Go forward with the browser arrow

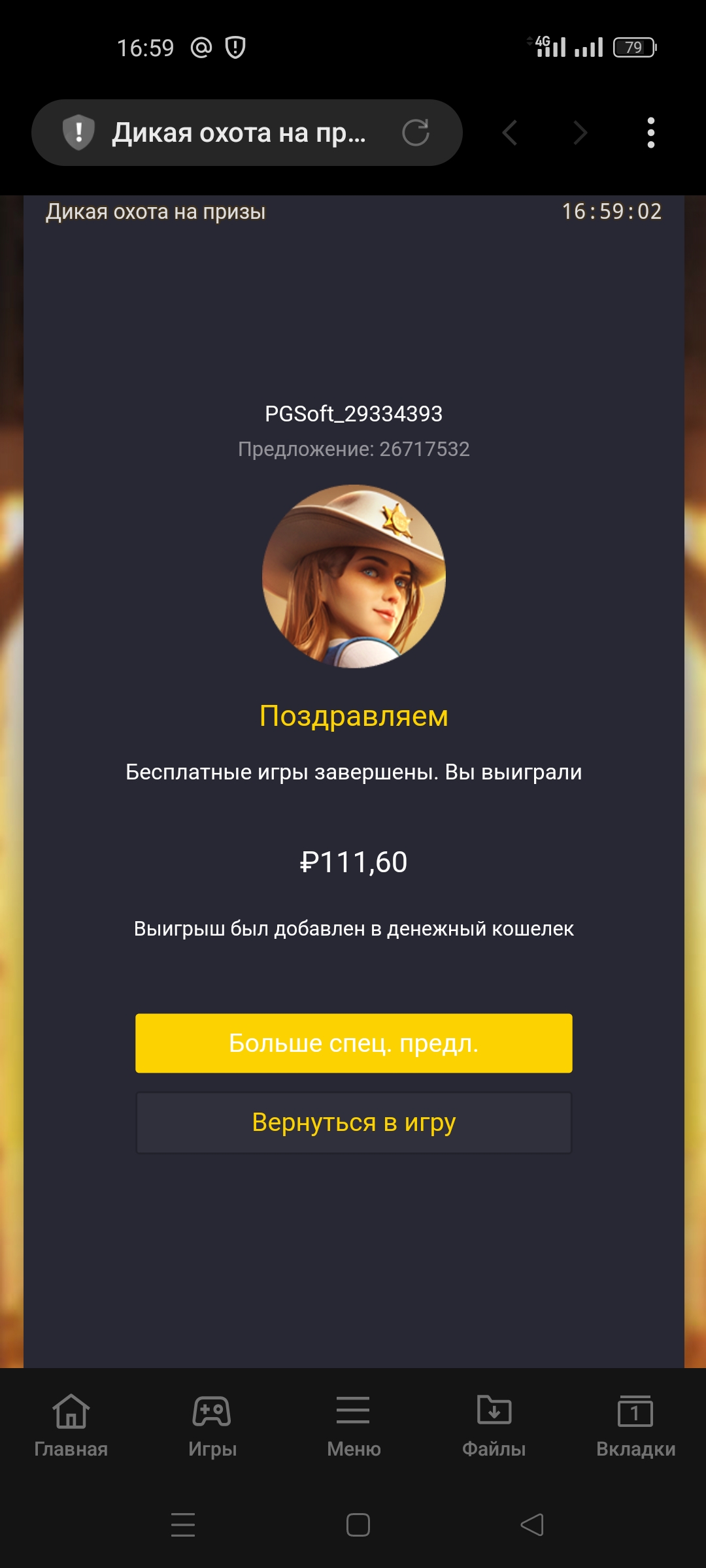[x=580, y=133]
